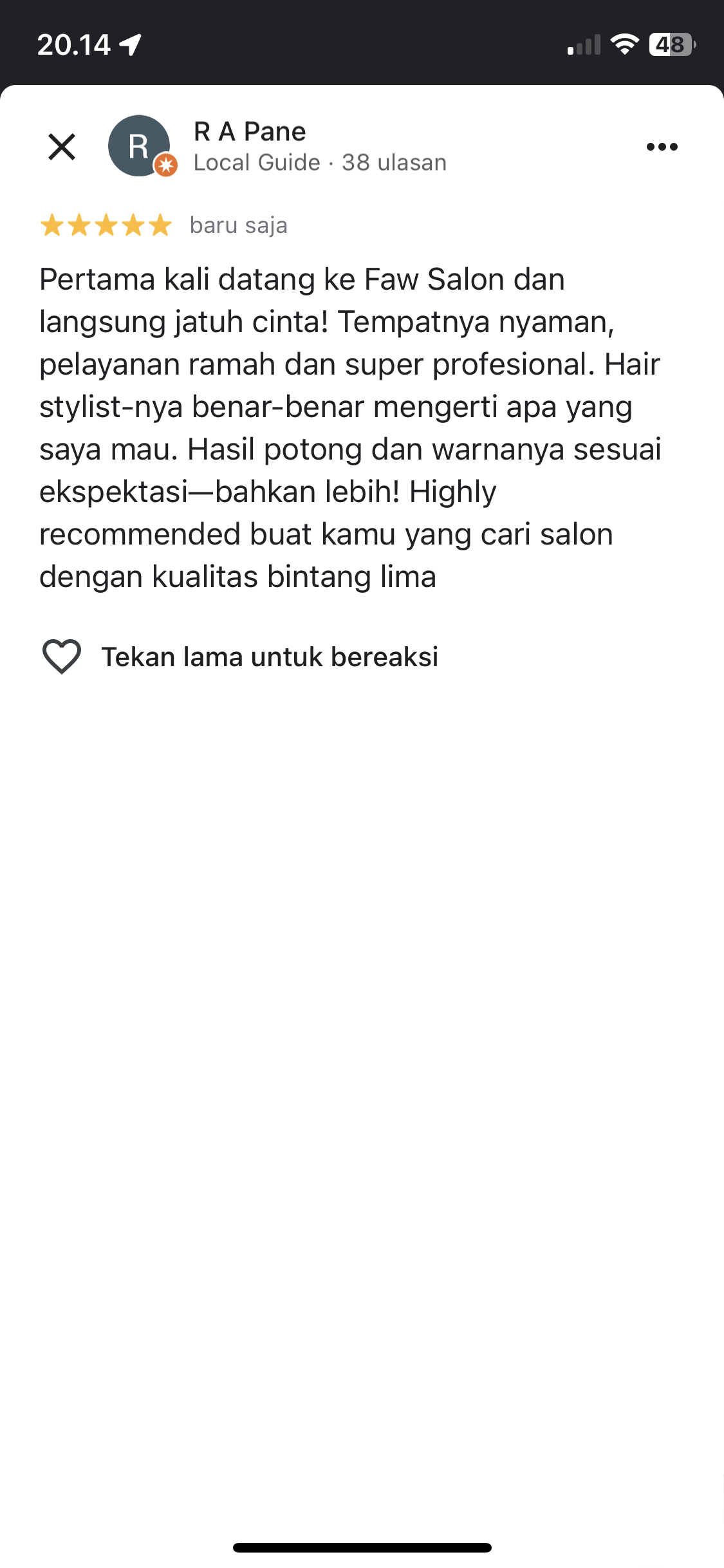Tap the heart icon to like review
Screen dimensions: 724x1568
click(62, 657)
